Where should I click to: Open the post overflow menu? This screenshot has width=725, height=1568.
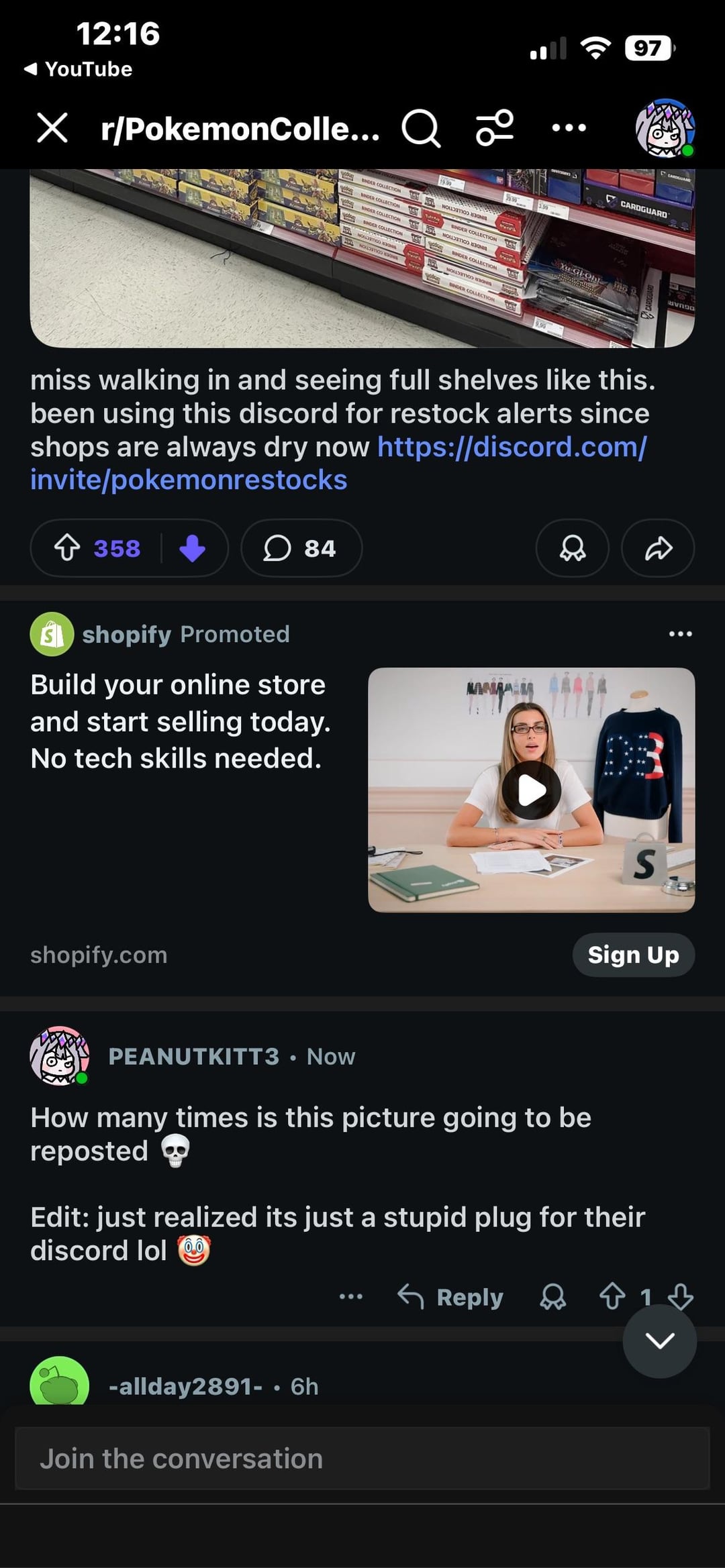pos(569,127)
